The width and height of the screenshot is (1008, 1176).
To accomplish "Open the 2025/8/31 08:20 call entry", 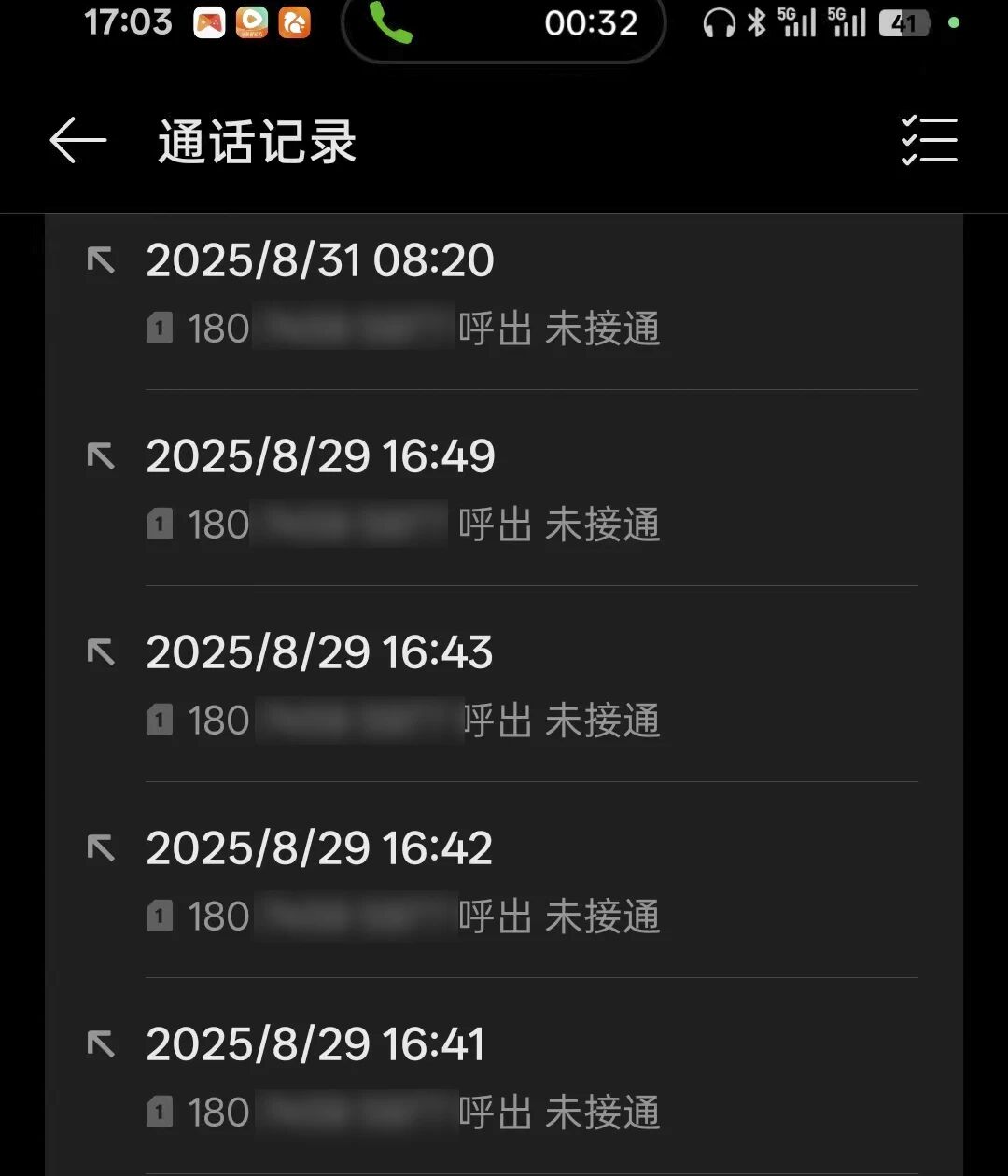I will tap(504, 294).
